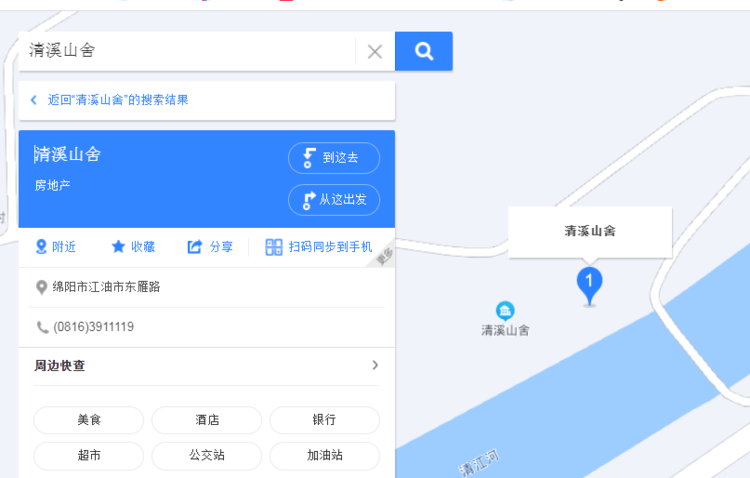The width and height of the screenshot is (750, 478).
Task: Tap 收藏 to save this place
Action: click(133, 247)
